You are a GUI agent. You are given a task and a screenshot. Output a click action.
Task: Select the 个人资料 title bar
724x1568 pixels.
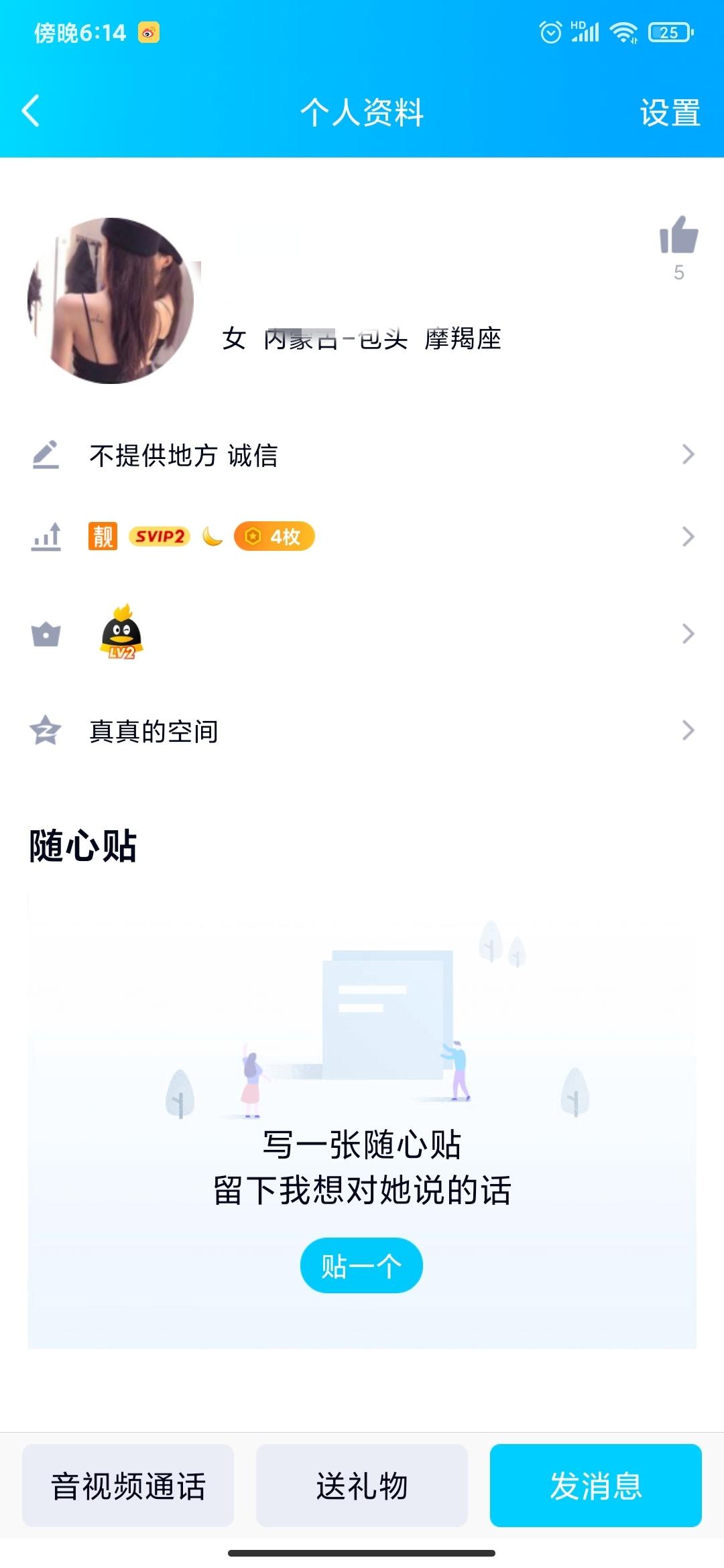coord(362,113)
